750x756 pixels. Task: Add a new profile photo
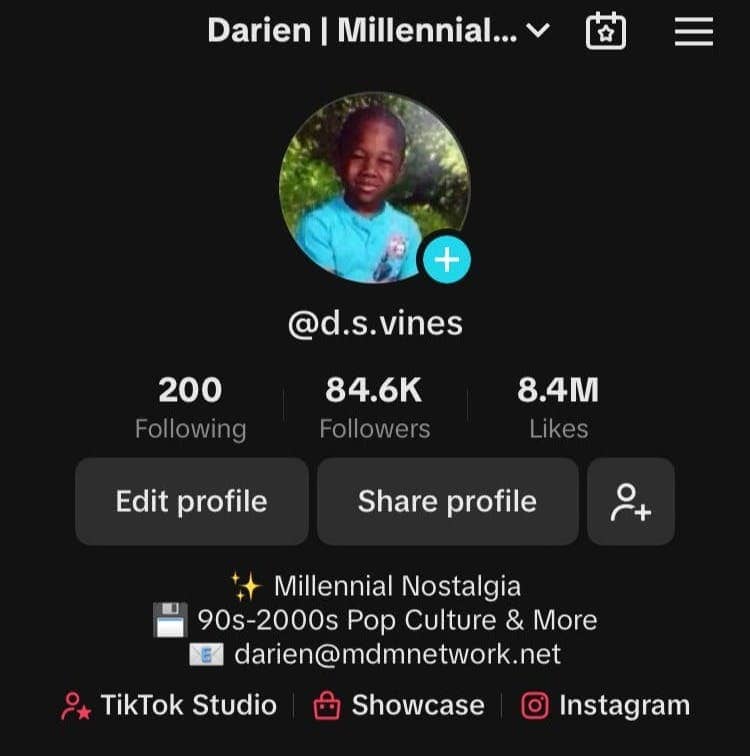click(446, 260)
